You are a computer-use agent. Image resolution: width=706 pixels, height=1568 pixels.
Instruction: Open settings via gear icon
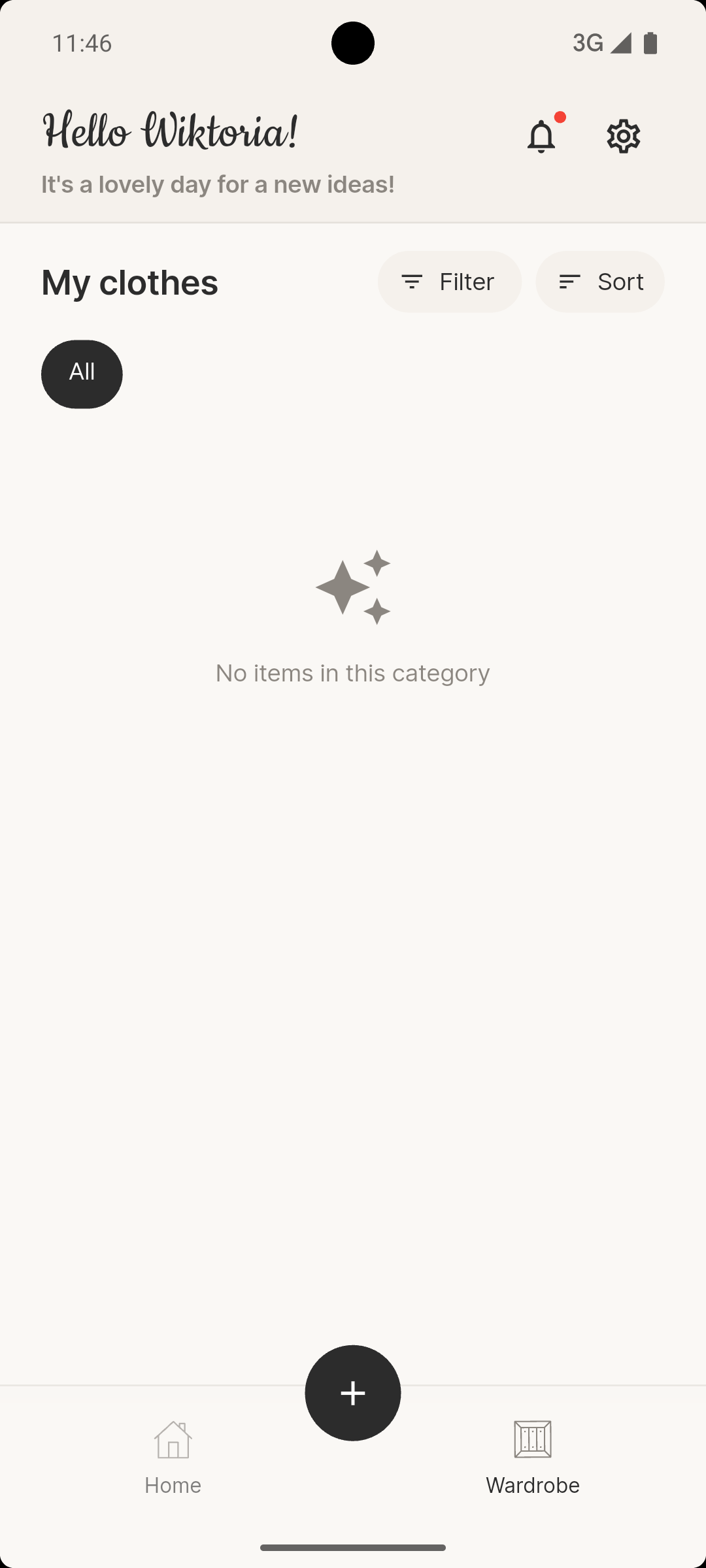pyautogui.click(x=623, y=137)
